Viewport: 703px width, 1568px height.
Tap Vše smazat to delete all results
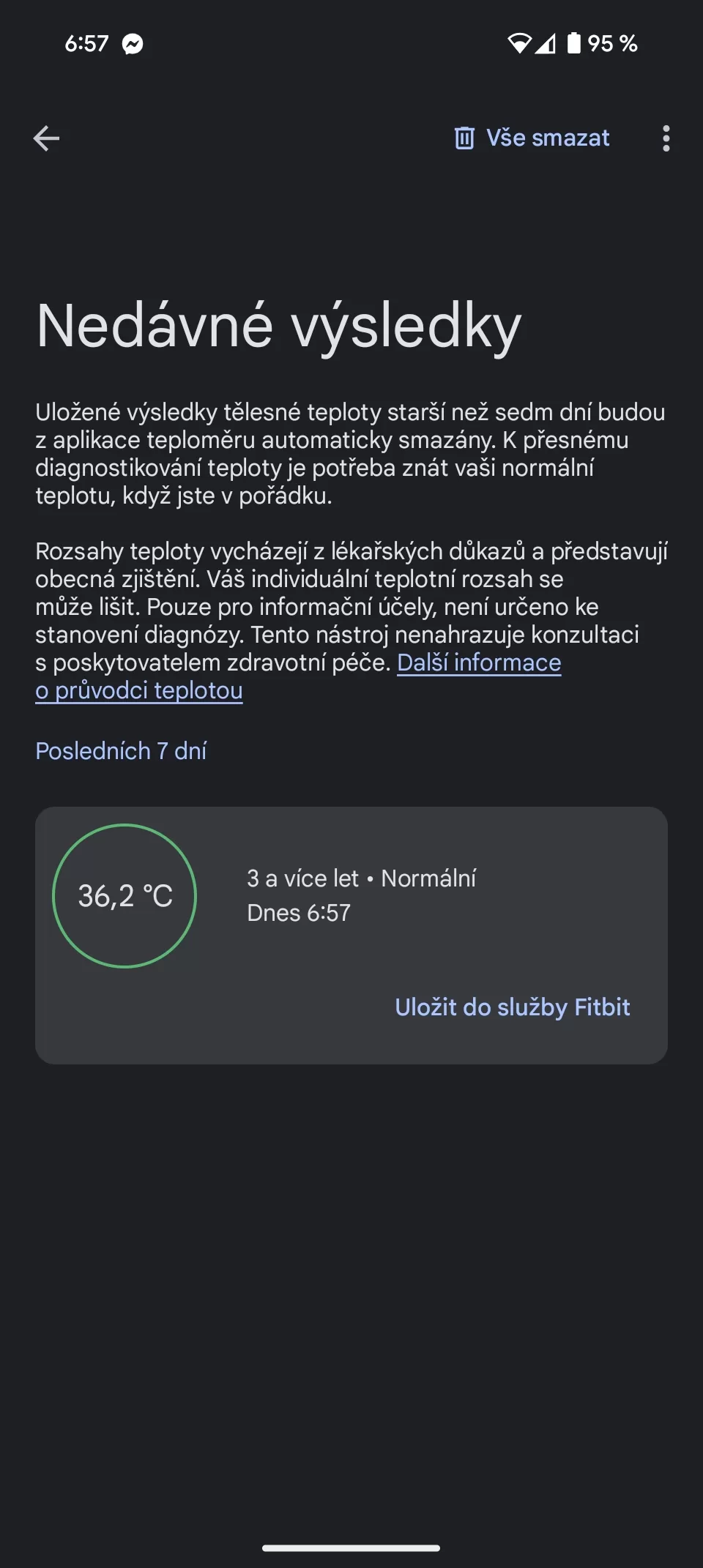click(x=532, y=138)
